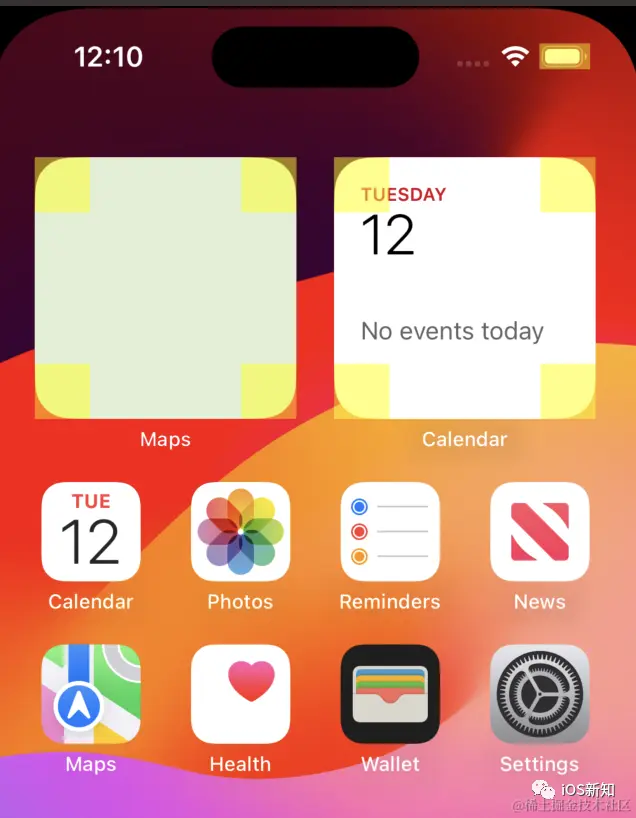Open the News app

tap(539, 532)
